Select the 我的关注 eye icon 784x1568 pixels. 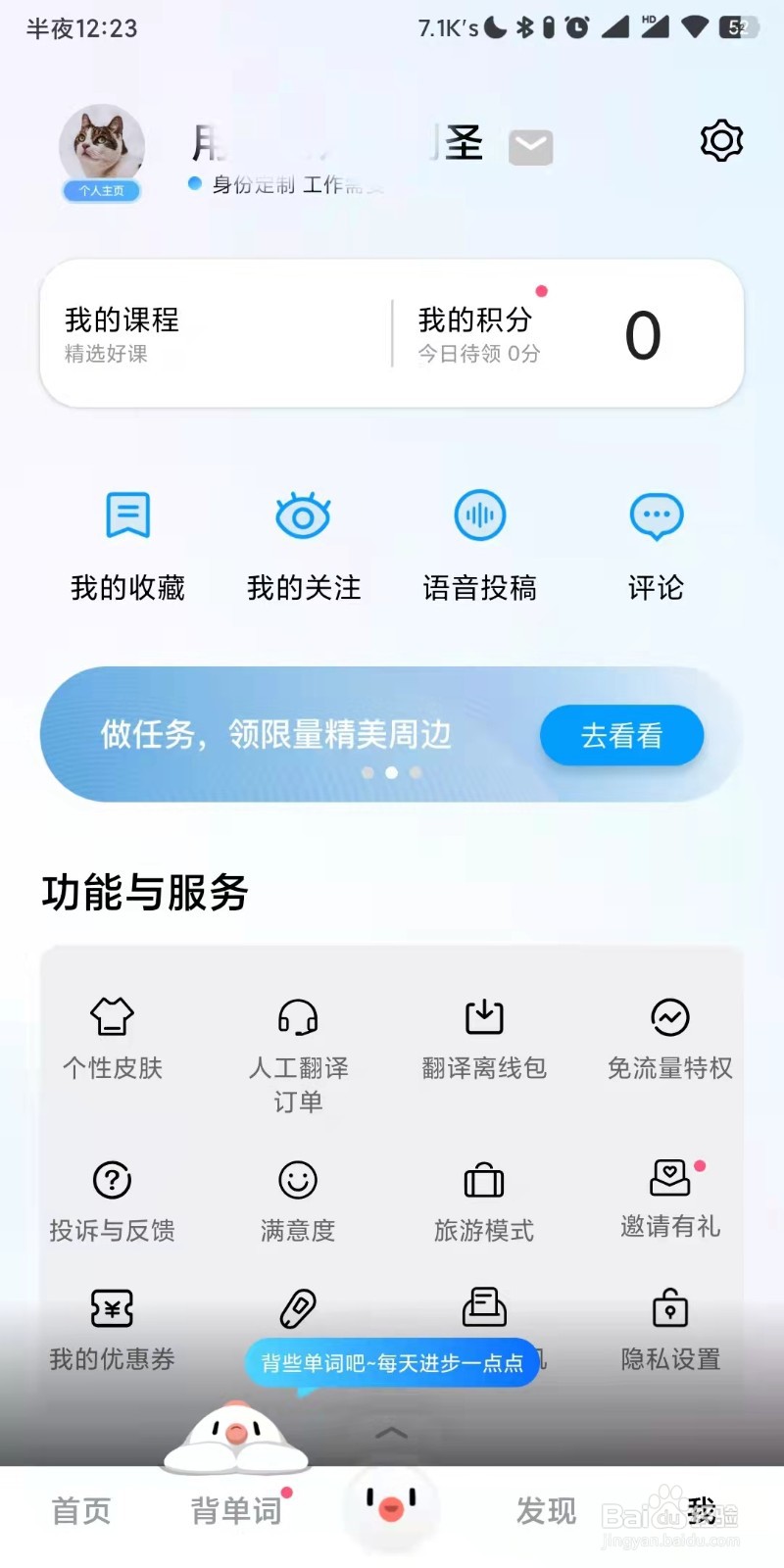pos(303,514)
